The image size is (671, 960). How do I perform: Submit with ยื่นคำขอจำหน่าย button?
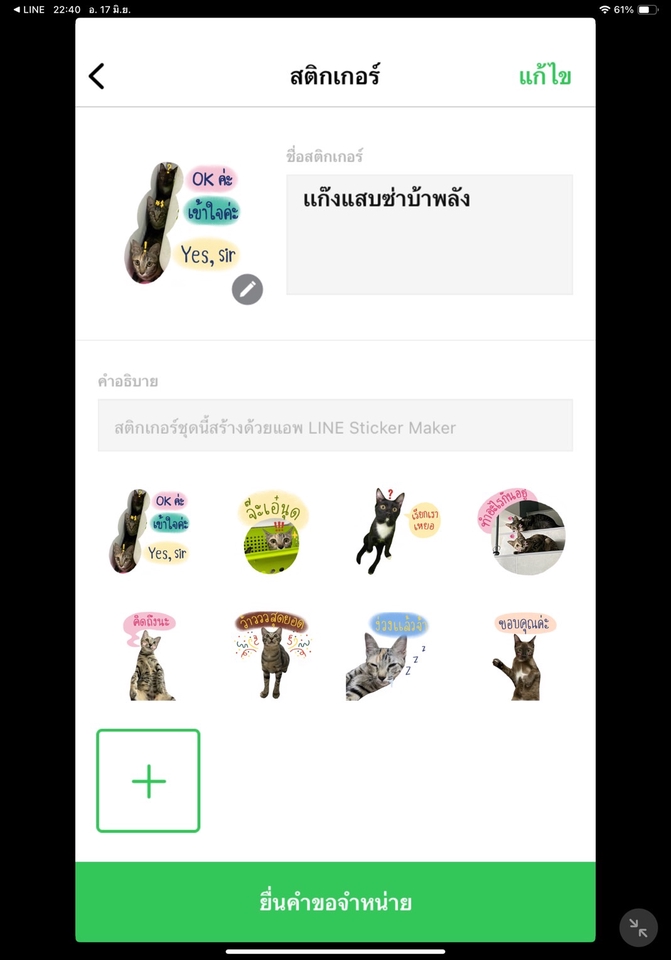point(335,902)
